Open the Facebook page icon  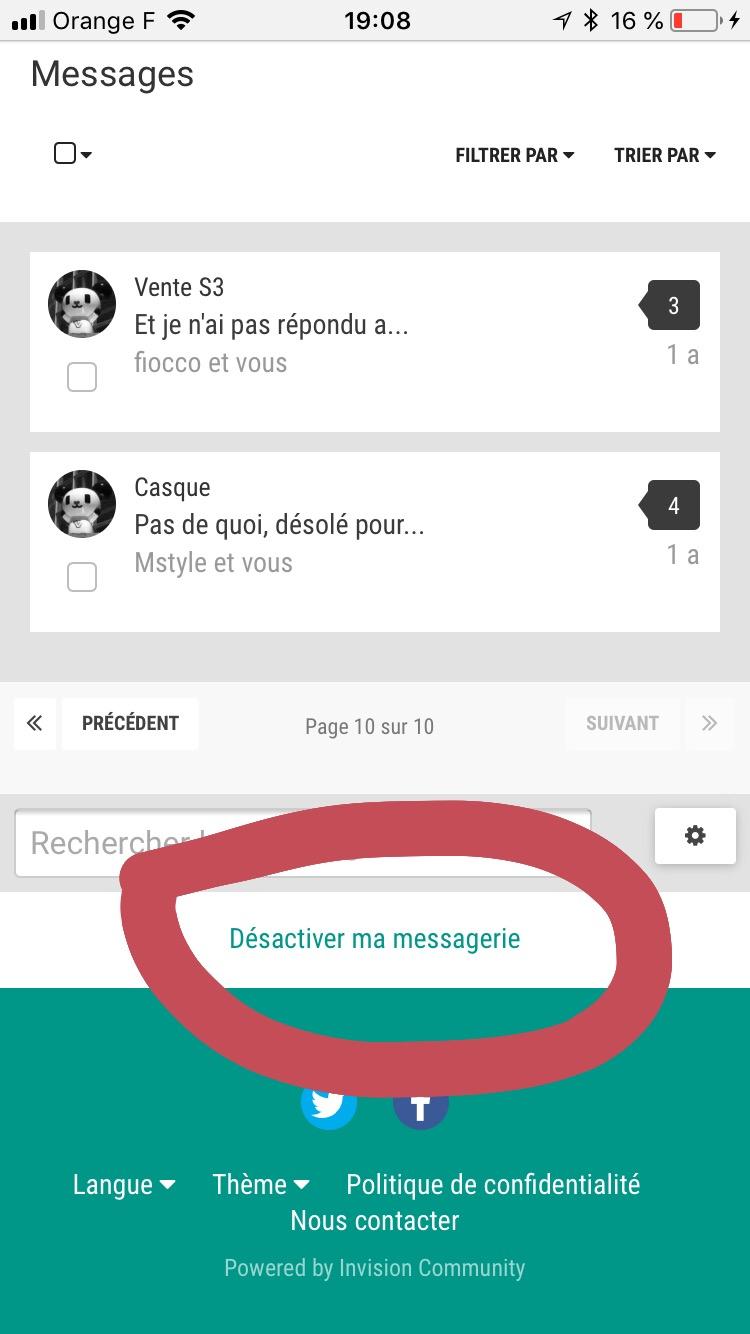click(421, 1102)
